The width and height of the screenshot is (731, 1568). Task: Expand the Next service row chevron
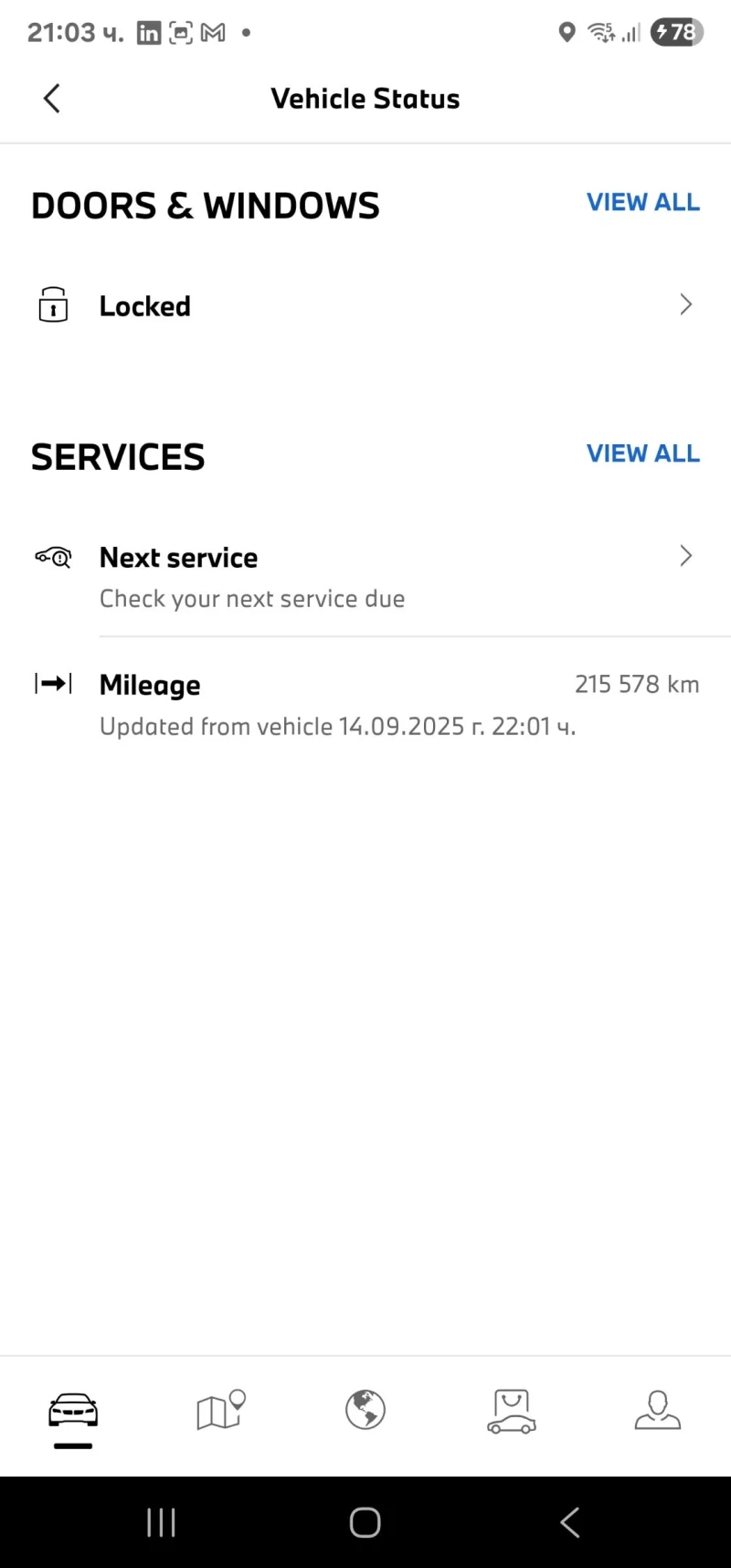click(x=686, y=556)
